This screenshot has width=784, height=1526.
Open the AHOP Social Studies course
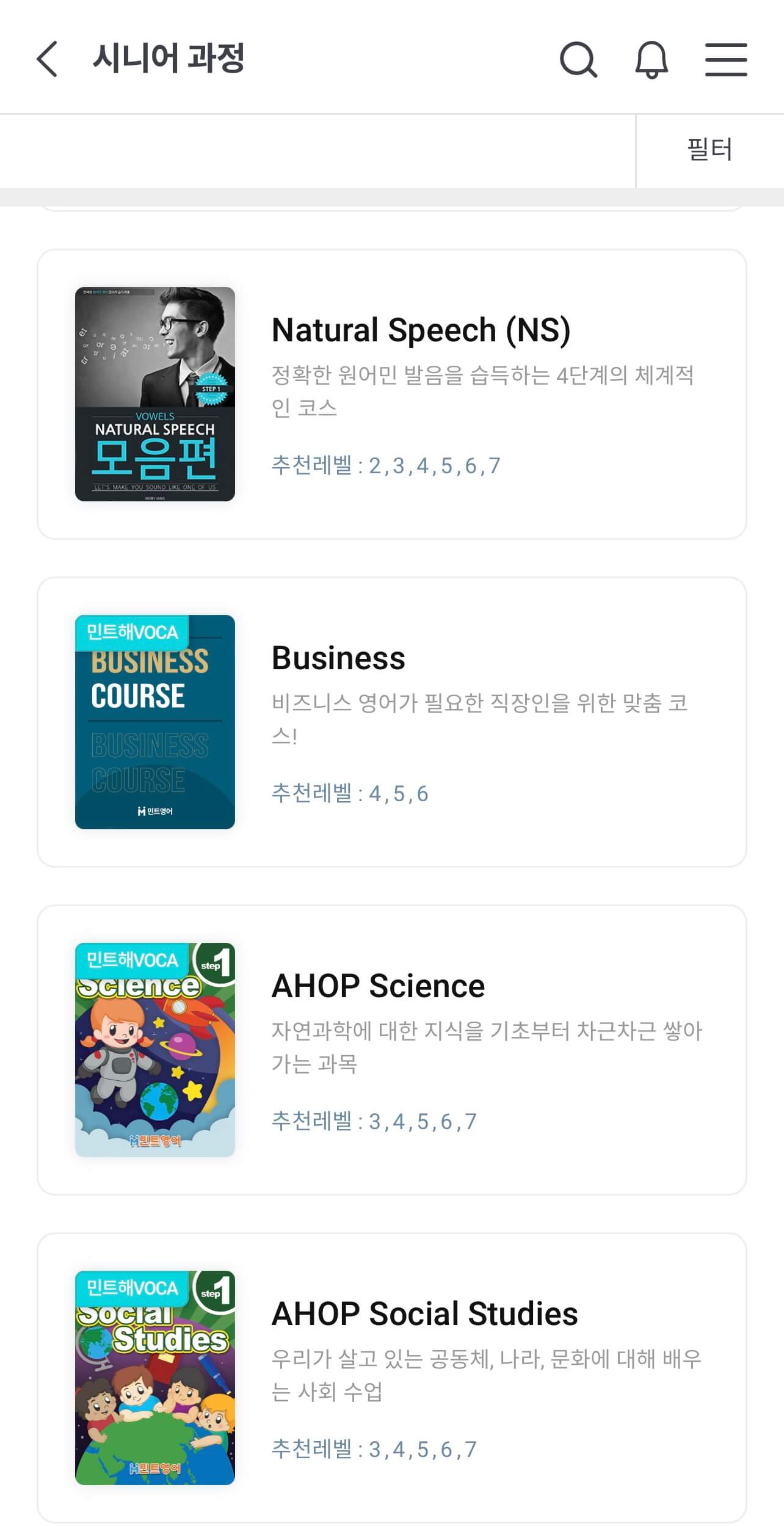point(424,1313)
